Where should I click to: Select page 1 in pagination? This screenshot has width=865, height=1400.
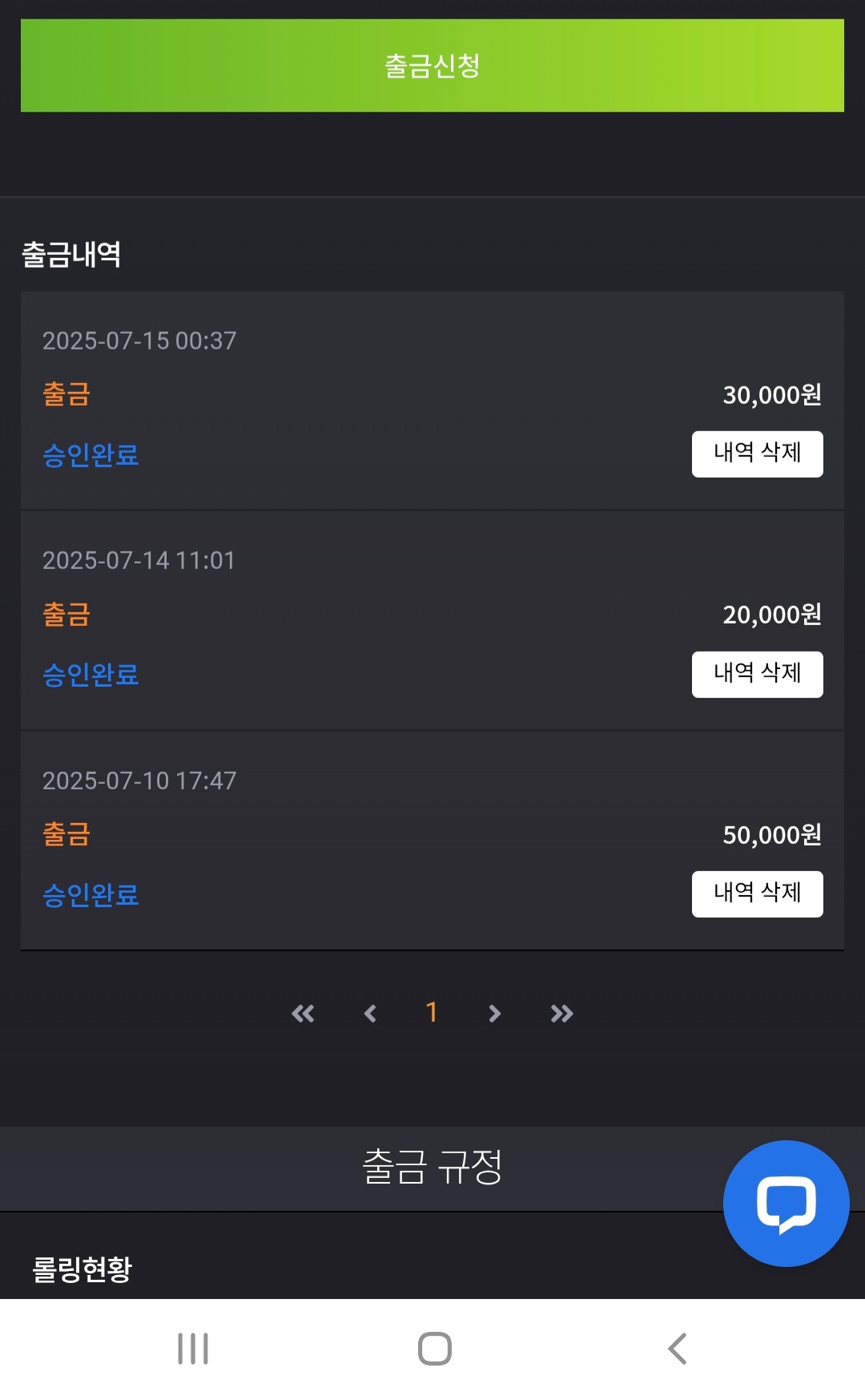[432, 1012]
